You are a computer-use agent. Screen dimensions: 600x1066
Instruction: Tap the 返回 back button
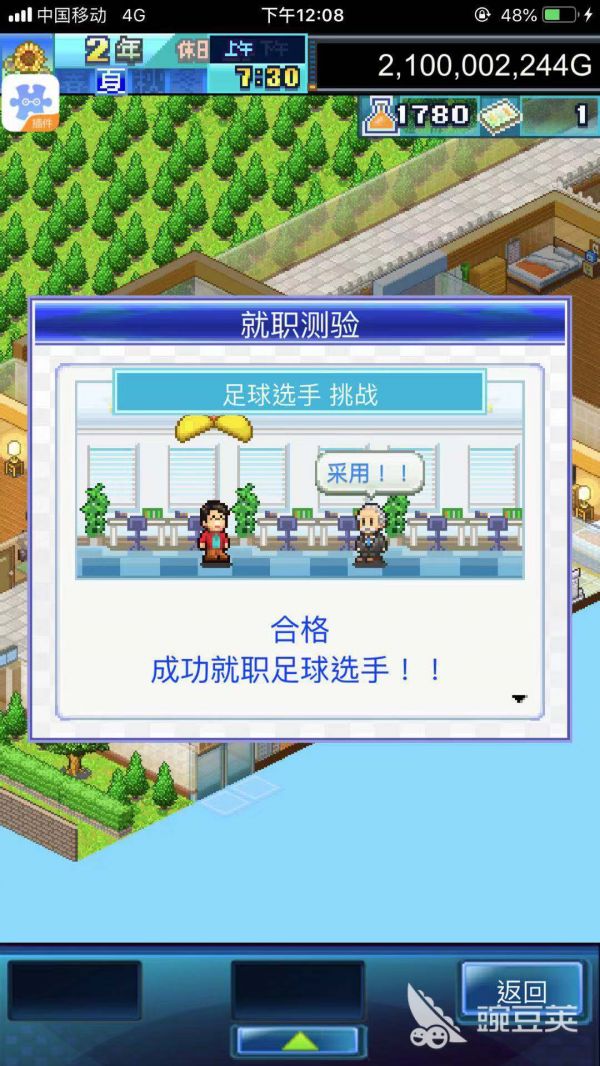[x=522, y=991]
